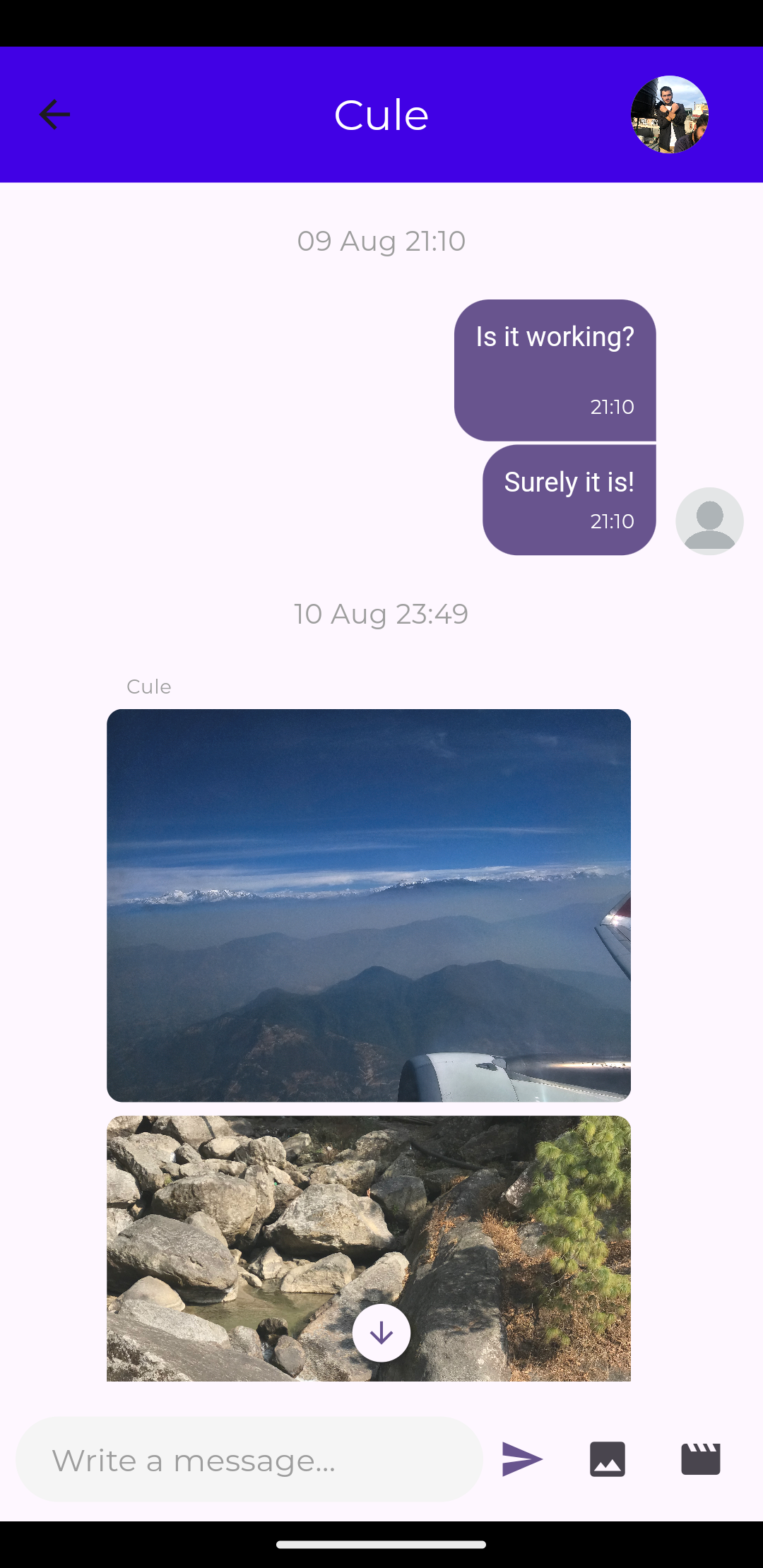Screen dimensions: 763x1568
Task: Attach a video using the clapperboard icon
Action: (x=700, y=1459)
